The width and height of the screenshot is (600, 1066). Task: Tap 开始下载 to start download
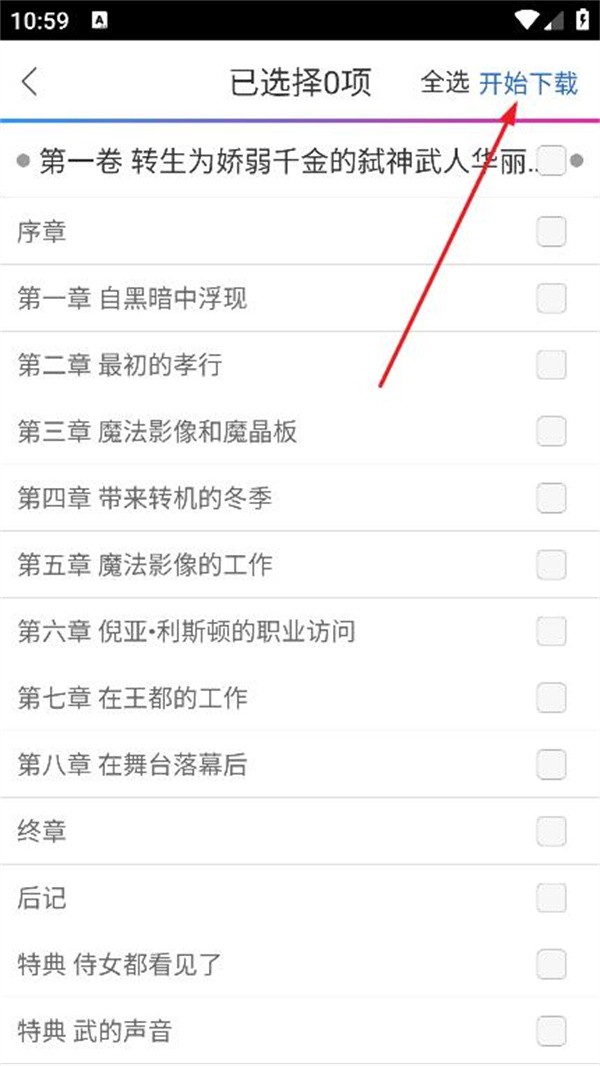529,83
